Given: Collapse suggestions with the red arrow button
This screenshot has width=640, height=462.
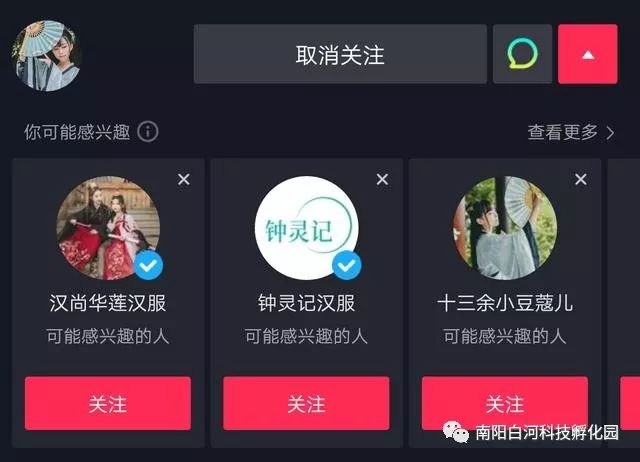Looking at the screenshot, I should pyautogui.click(x=588, y=54).
